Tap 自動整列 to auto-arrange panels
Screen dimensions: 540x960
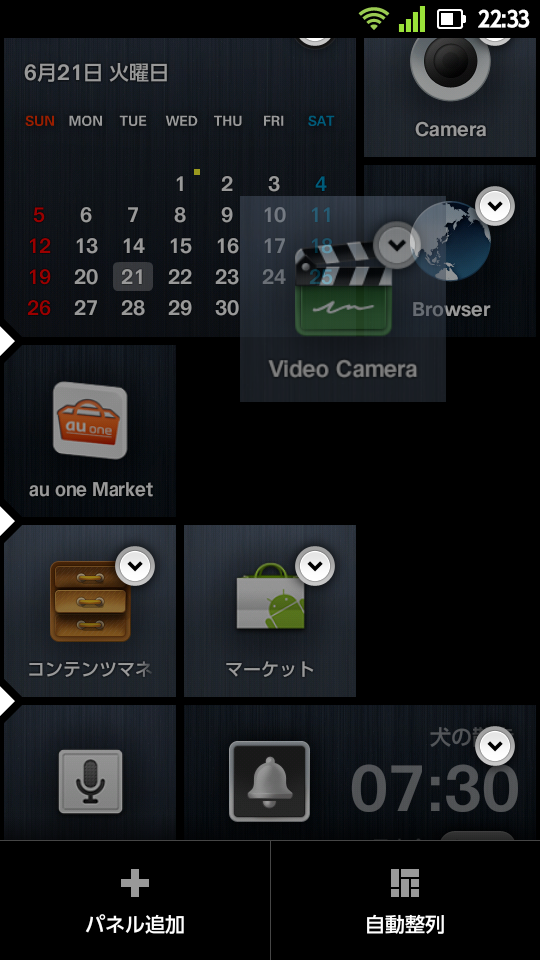(x=405, y=900)
